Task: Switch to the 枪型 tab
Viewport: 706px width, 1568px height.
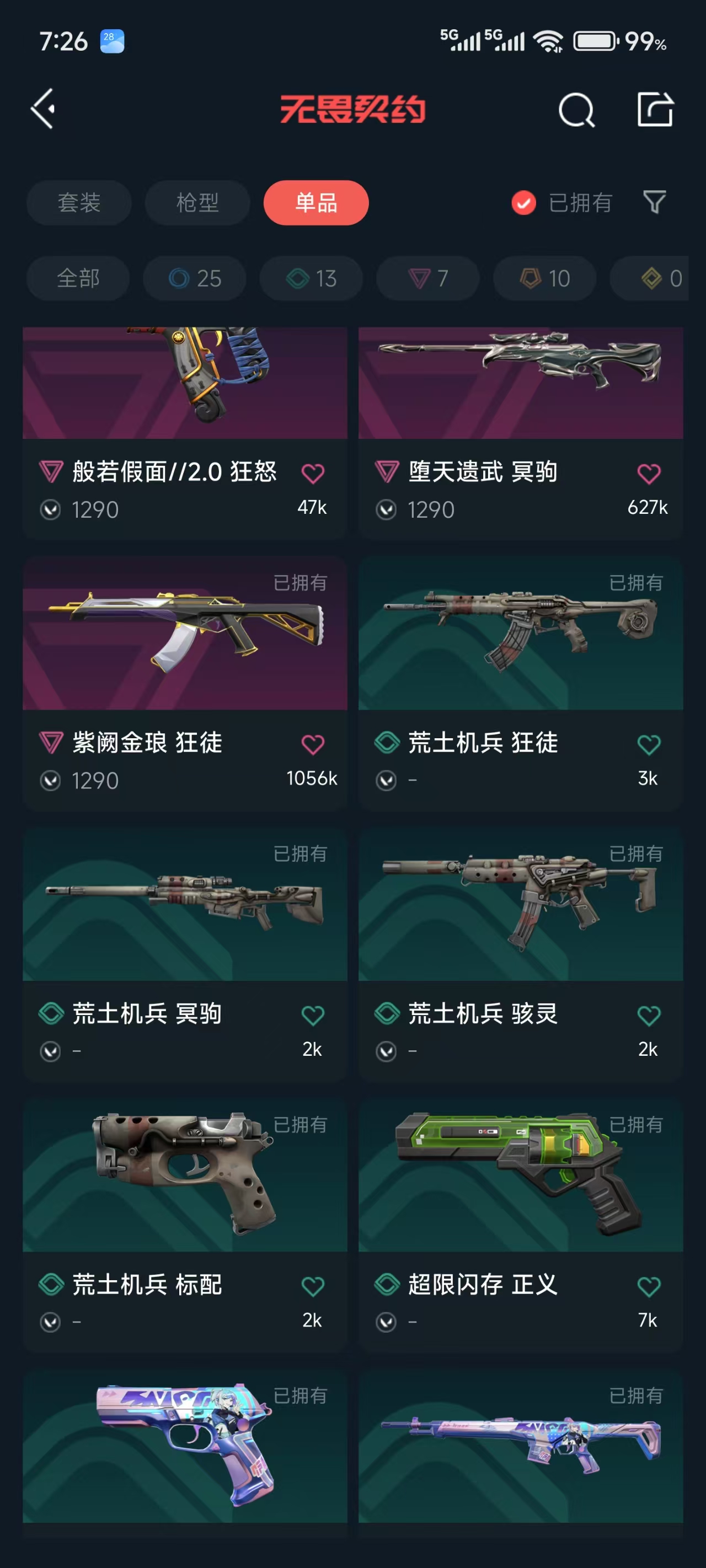Action: pos(197,203)
